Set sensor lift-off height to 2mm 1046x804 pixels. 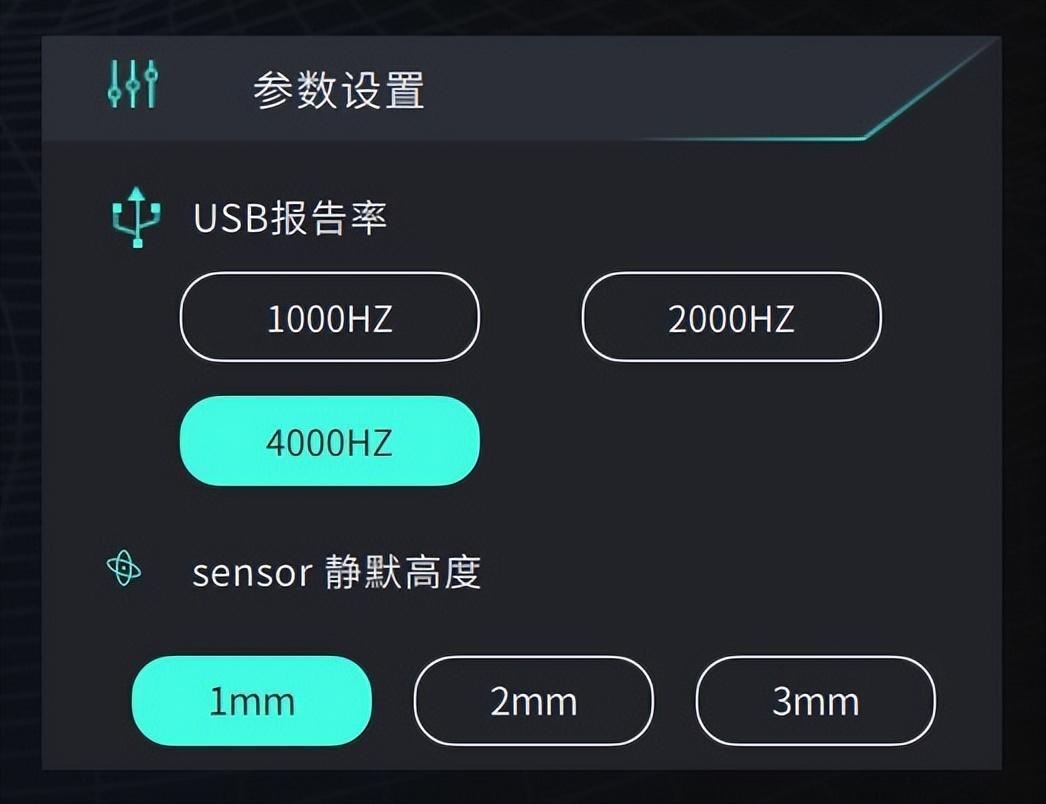[x=533, y=701]
